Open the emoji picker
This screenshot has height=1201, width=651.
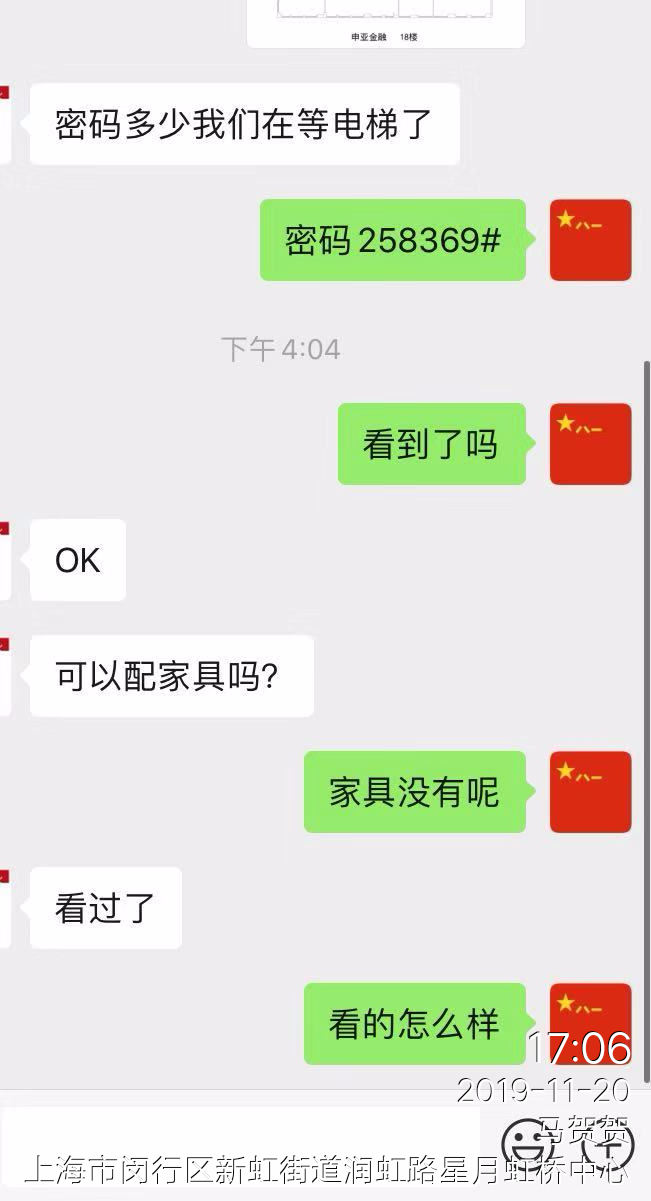(523, 1141)
